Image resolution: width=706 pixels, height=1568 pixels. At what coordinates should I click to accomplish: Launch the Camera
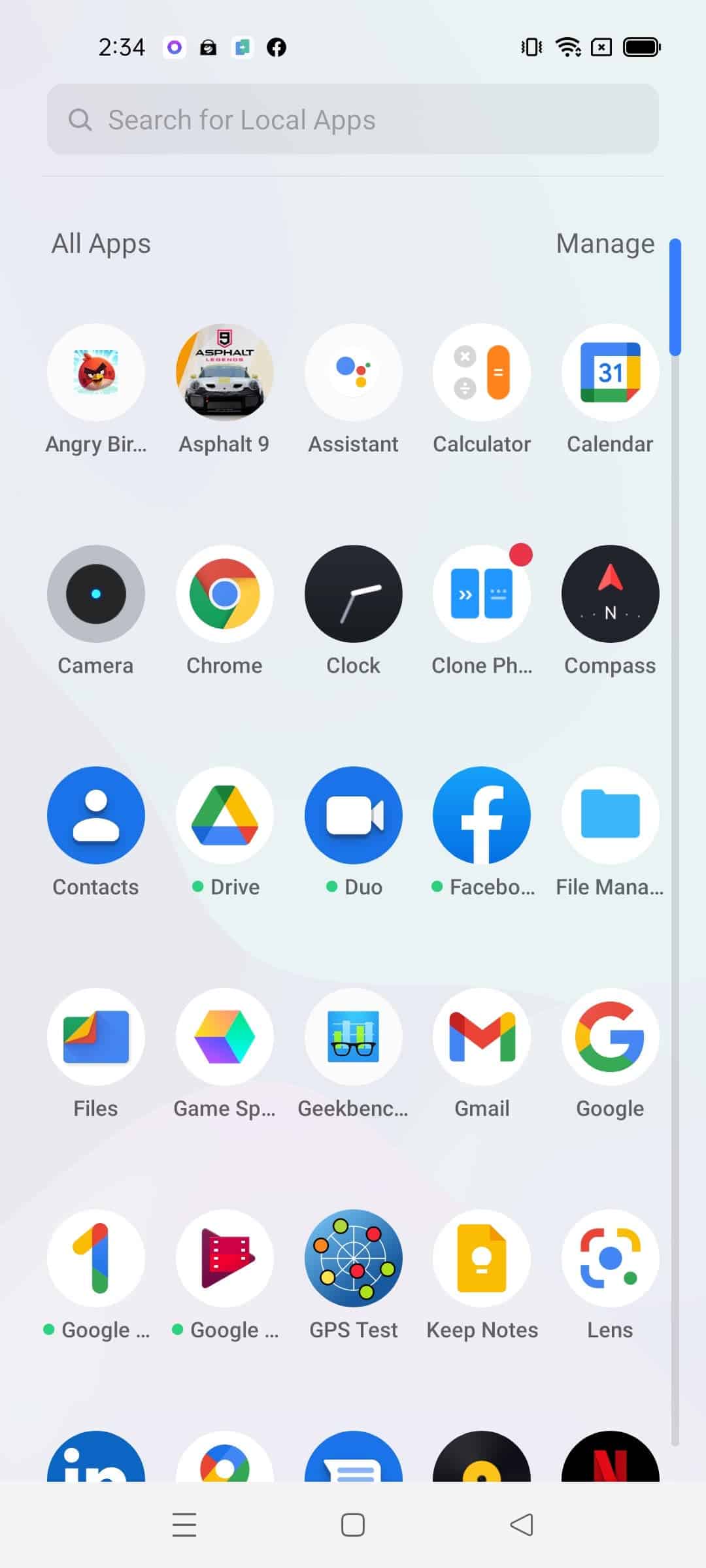(96, 594)
